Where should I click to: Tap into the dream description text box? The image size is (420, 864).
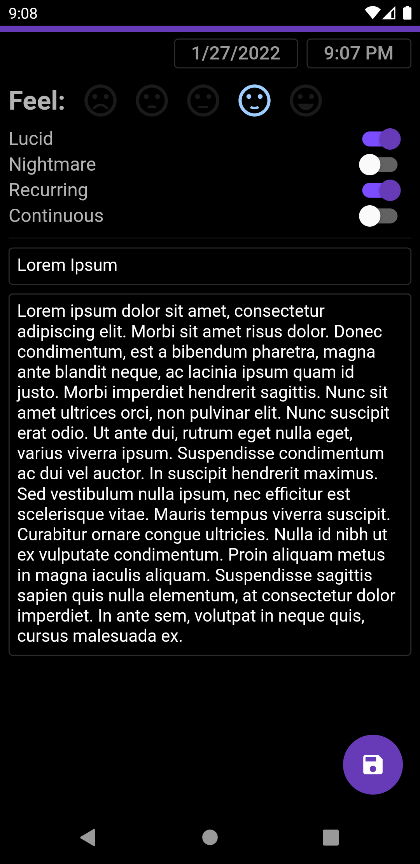[210, 474]
